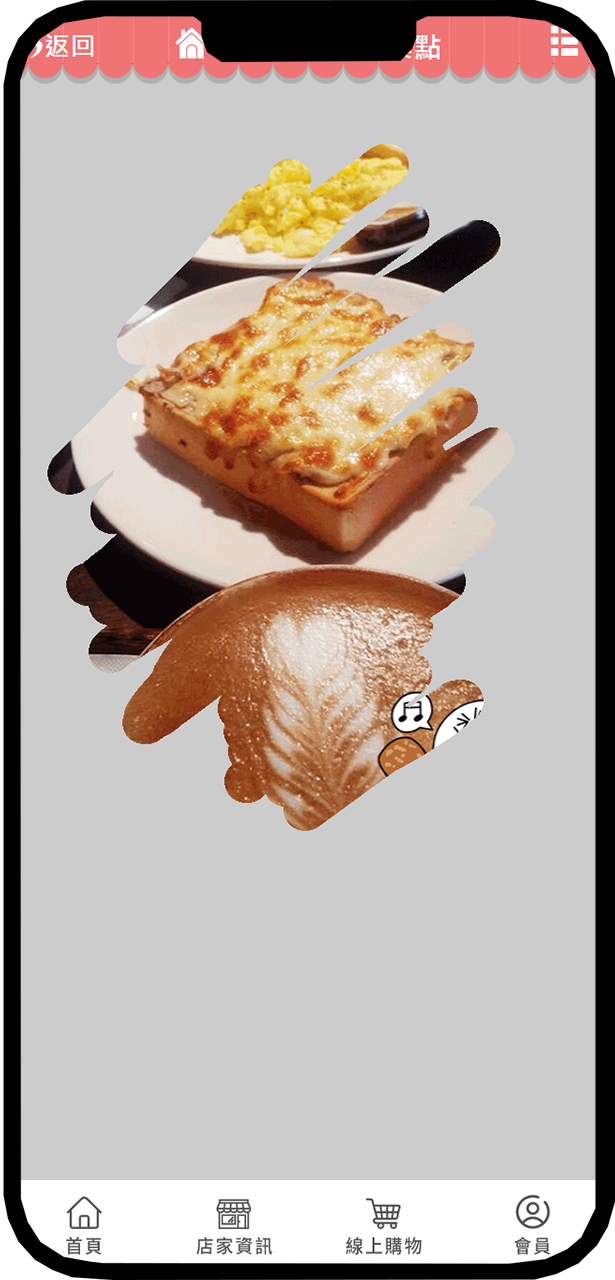Go to the 線上購物 tab
The width and height of the screenshot is (615, 1280).
click(x=383, y=1225)
